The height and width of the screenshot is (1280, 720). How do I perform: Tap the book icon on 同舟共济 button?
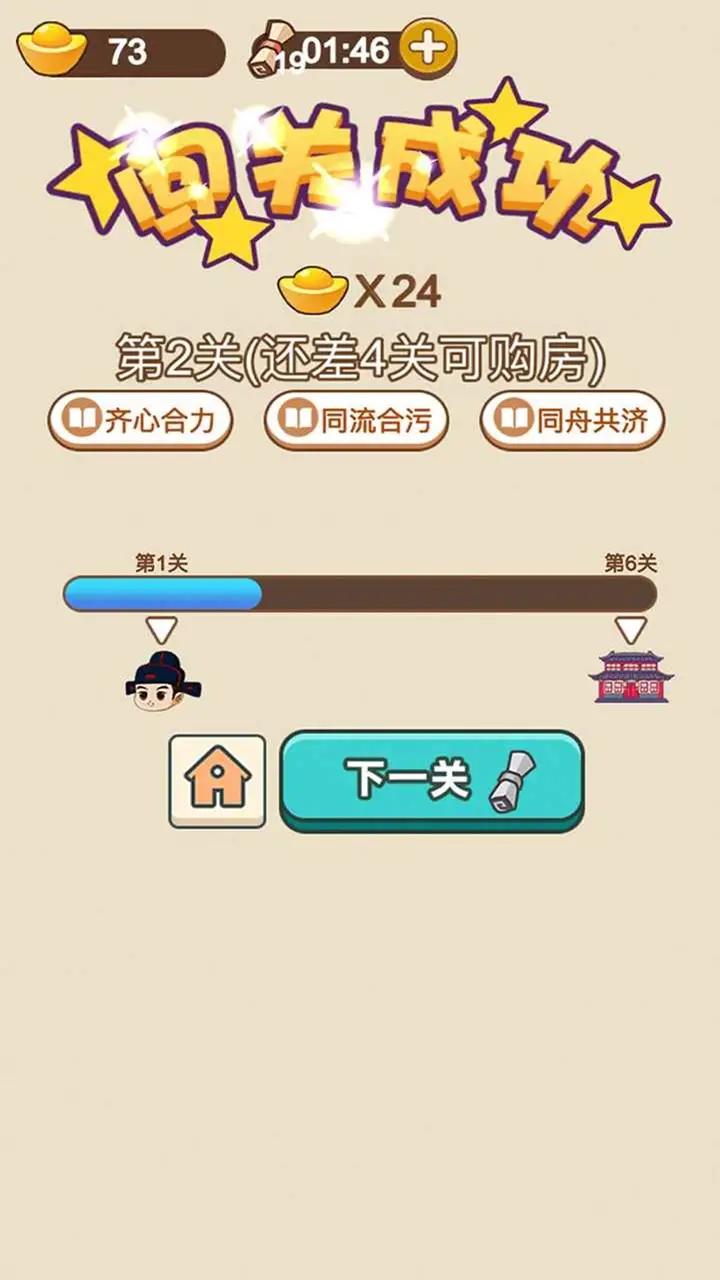(x=513, y=420)
